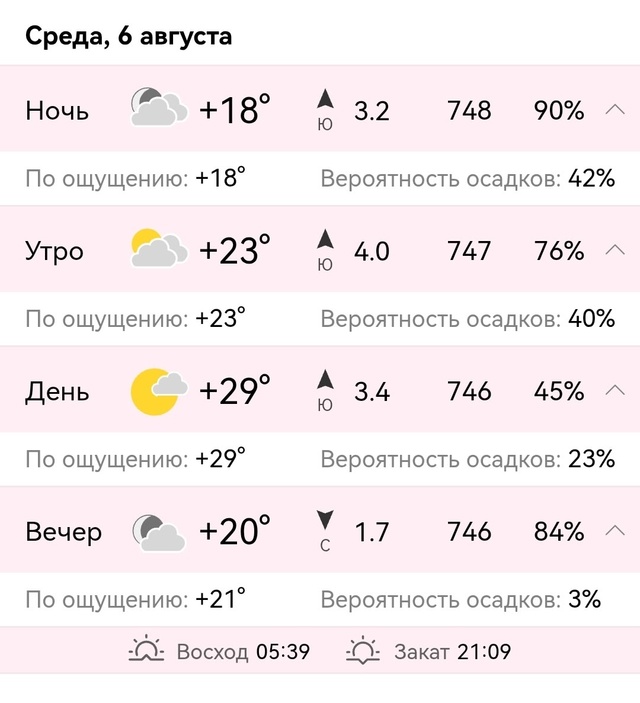Collapse the Утро forecast details

[615, 250]
